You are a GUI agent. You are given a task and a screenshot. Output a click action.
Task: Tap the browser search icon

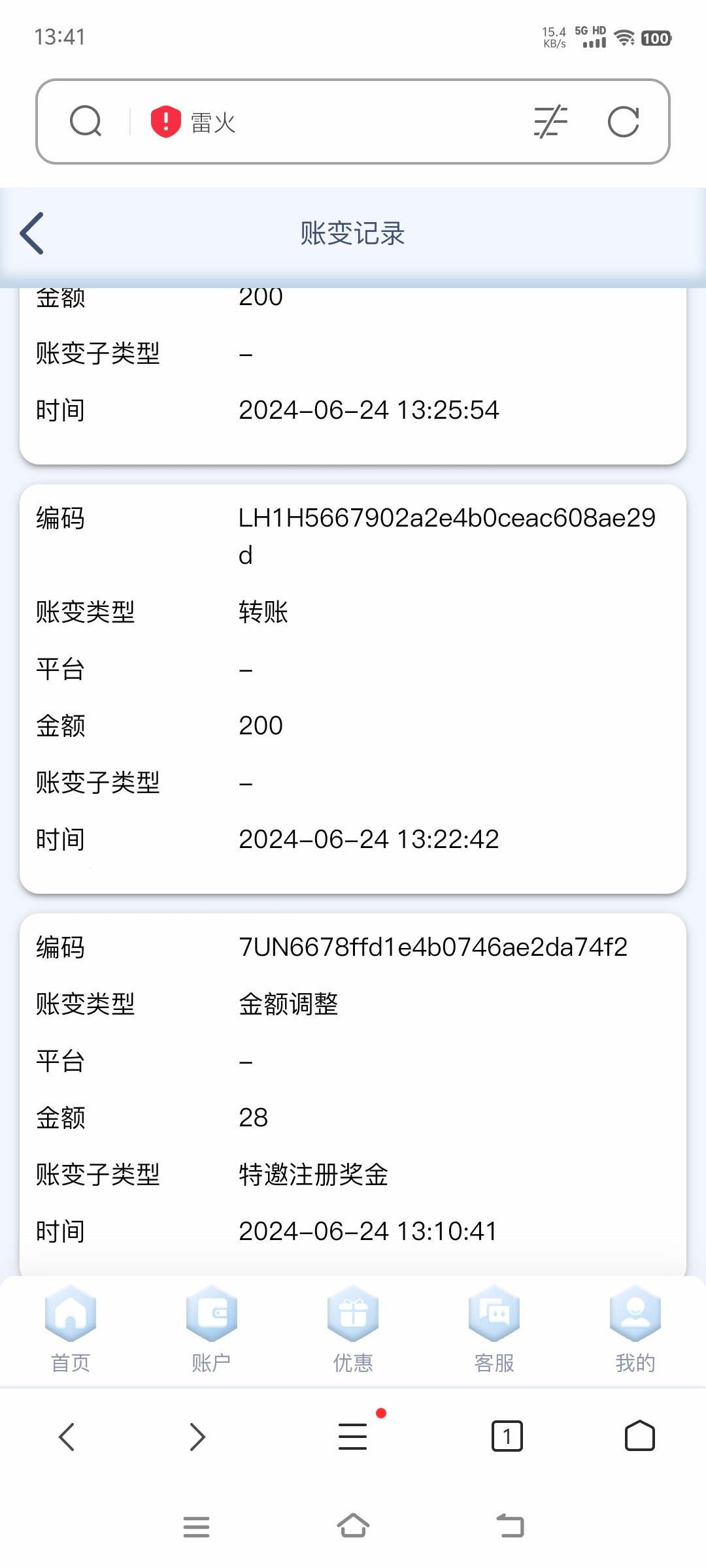(86, 122)
